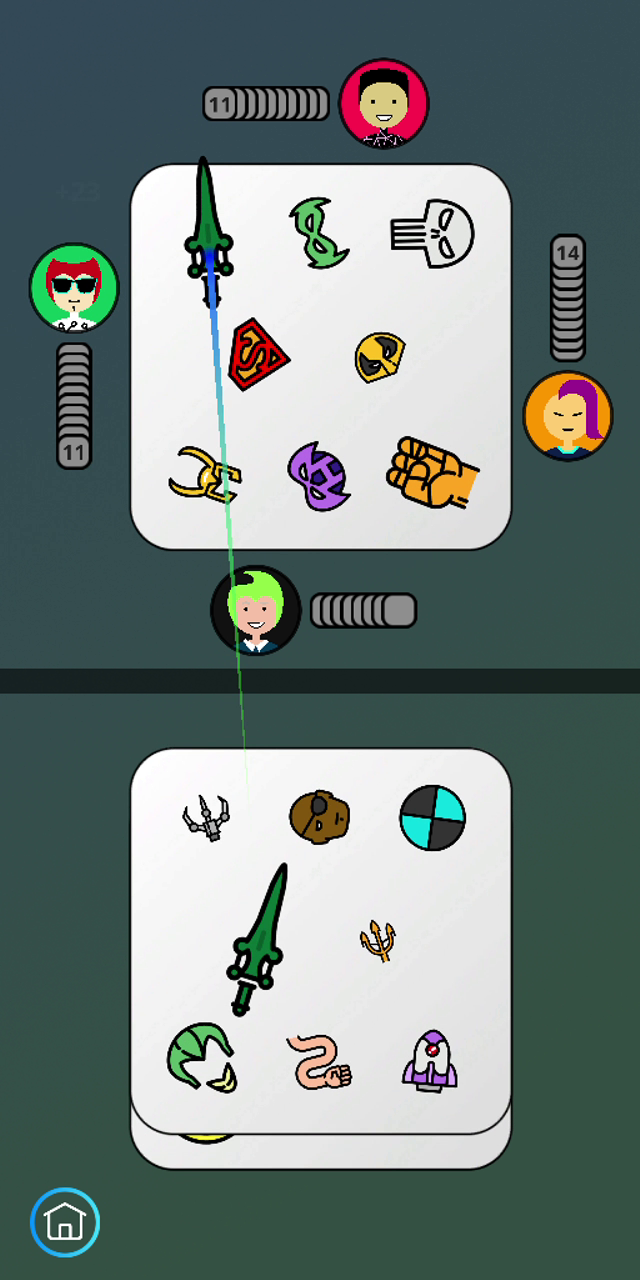Choose the pink flexing arm symbol
The width and height of the screenshot is (640, 1280).
point(319,1062)
